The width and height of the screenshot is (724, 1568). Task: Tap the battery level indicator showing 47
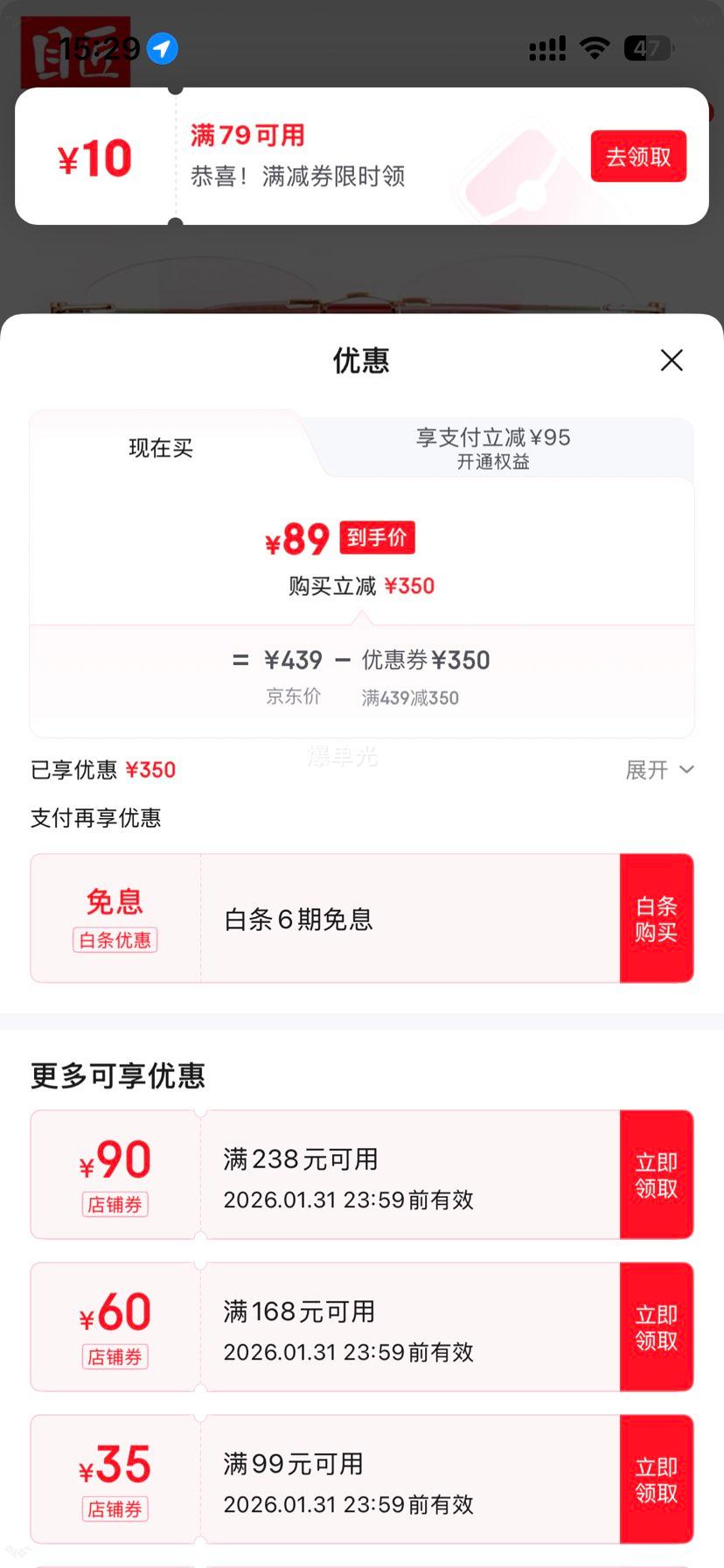click(646, 48)
